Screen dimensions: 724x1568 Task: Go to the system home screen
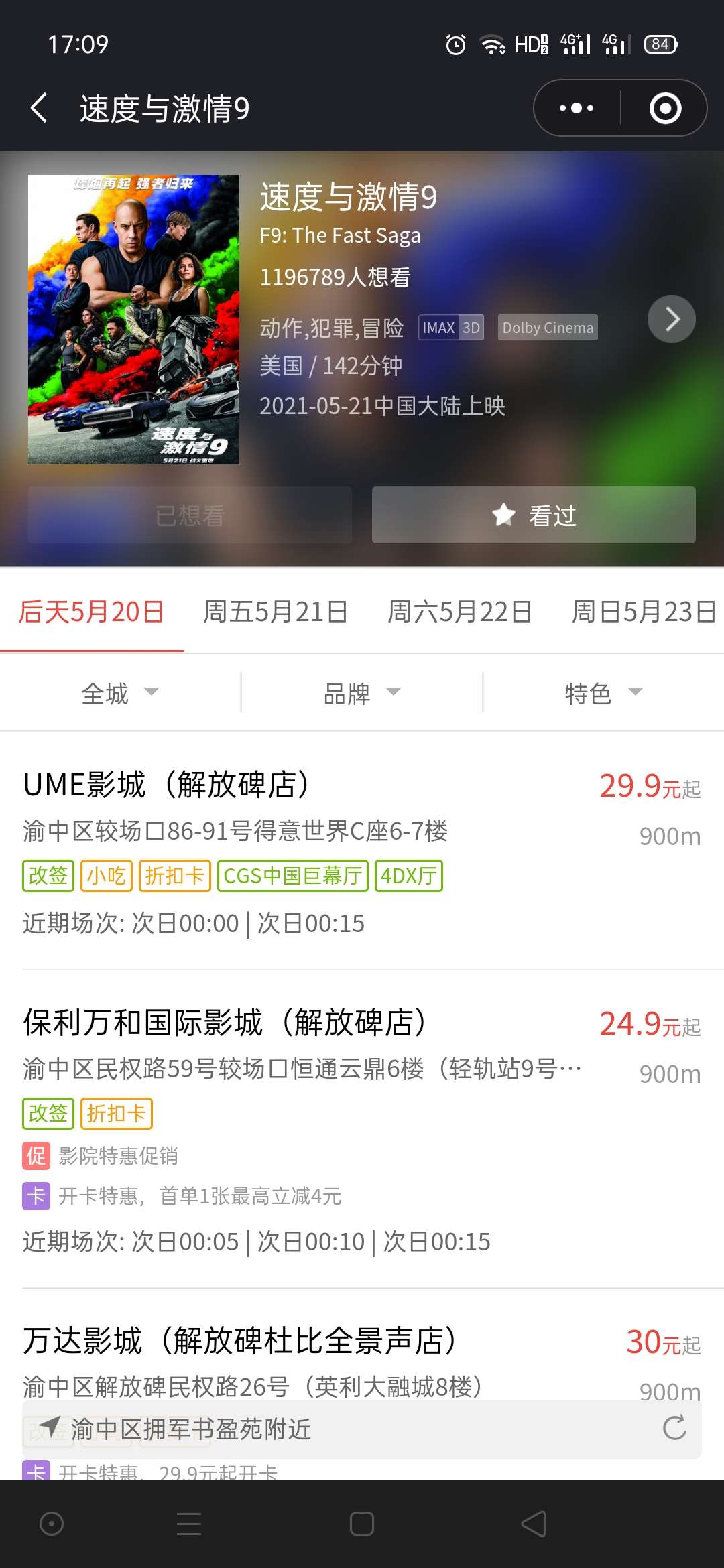[361, 1524]
